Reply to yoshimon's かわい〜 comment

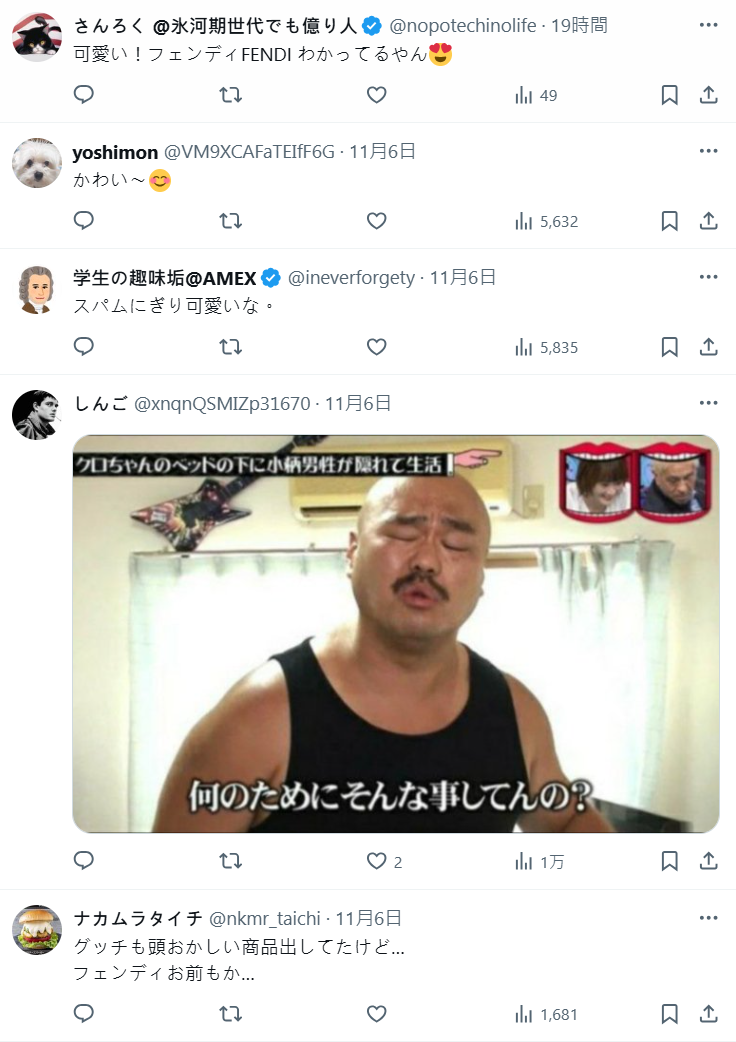84,221
